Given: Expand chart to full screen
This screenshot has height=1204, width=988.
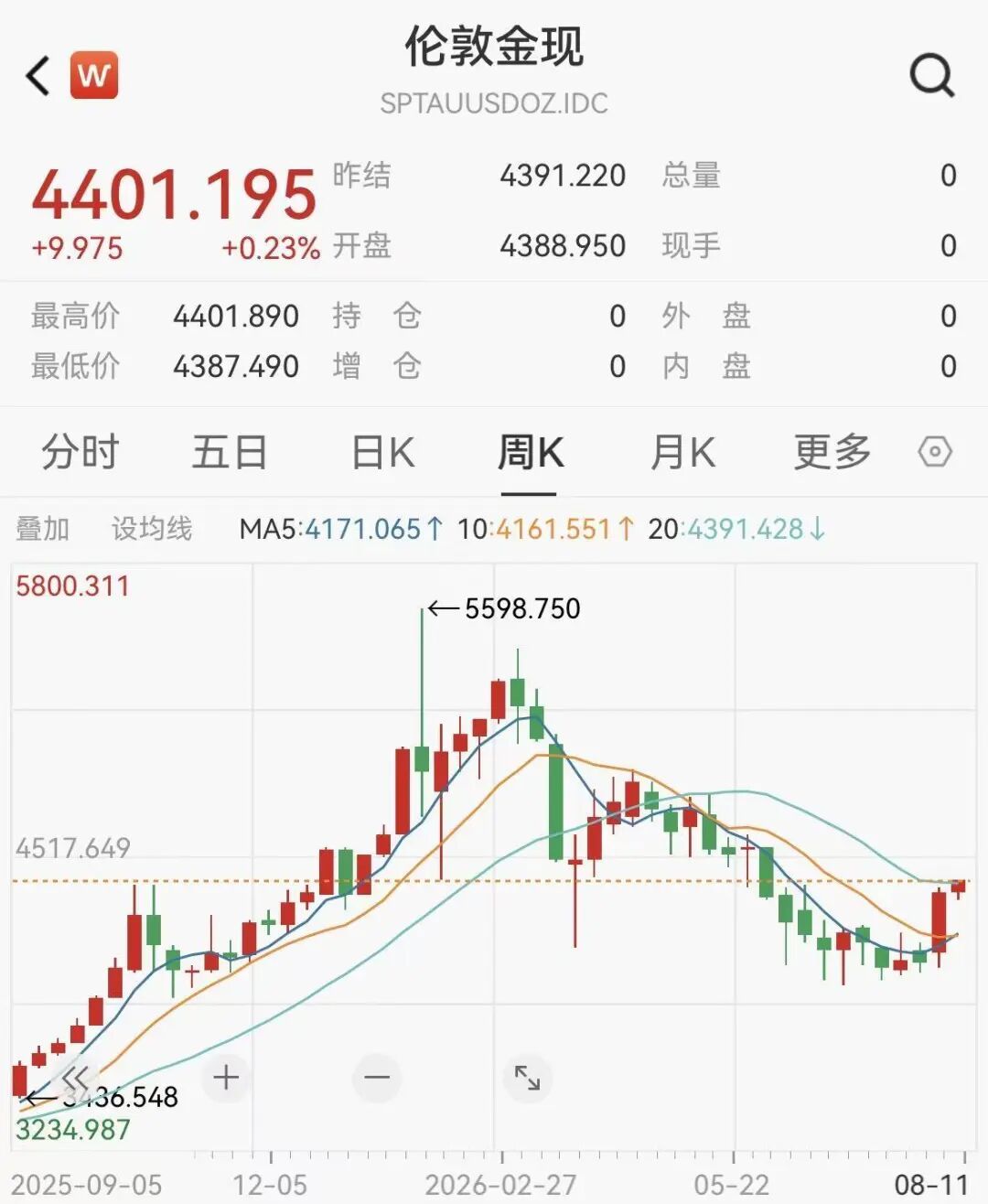Looking at the screenshot, I should [527, 1078].
